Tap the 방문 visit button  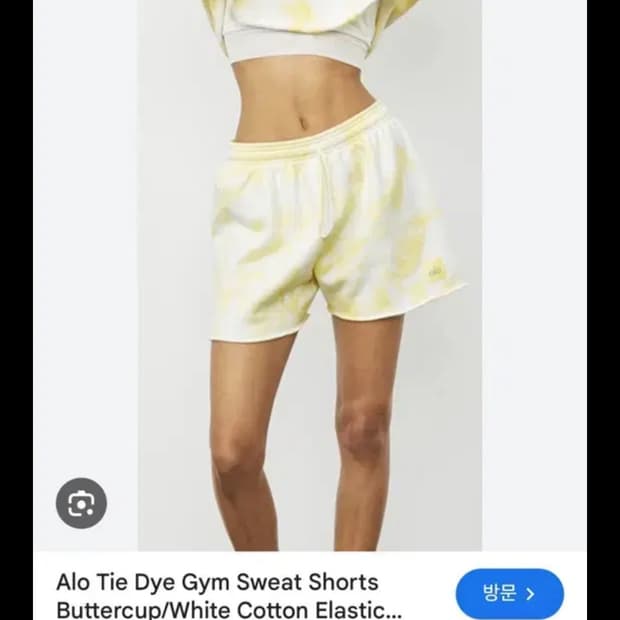(509, 594)
